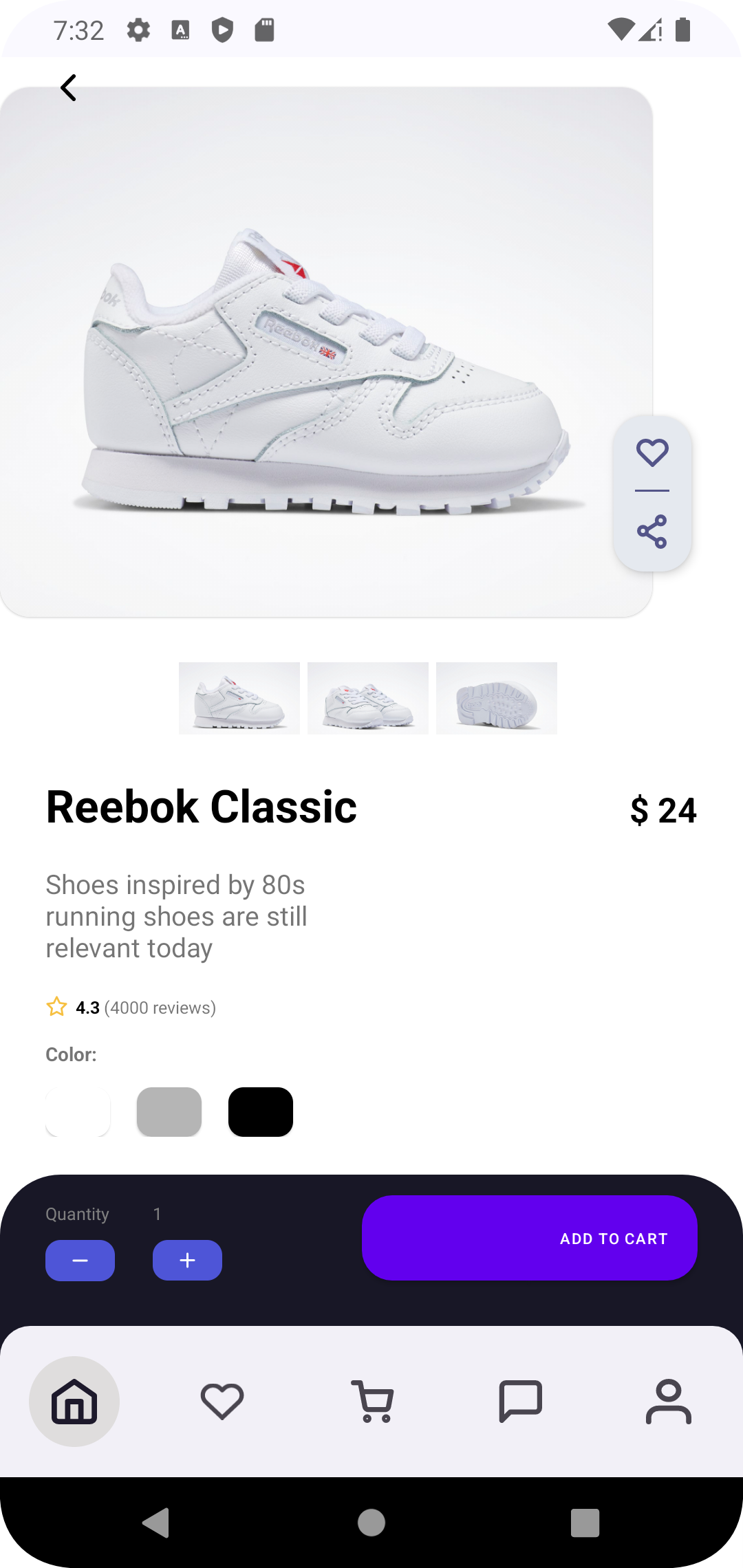View the sole-view shoe thumbnail
Screen dimensions: 743x1568
click(496, 698)
